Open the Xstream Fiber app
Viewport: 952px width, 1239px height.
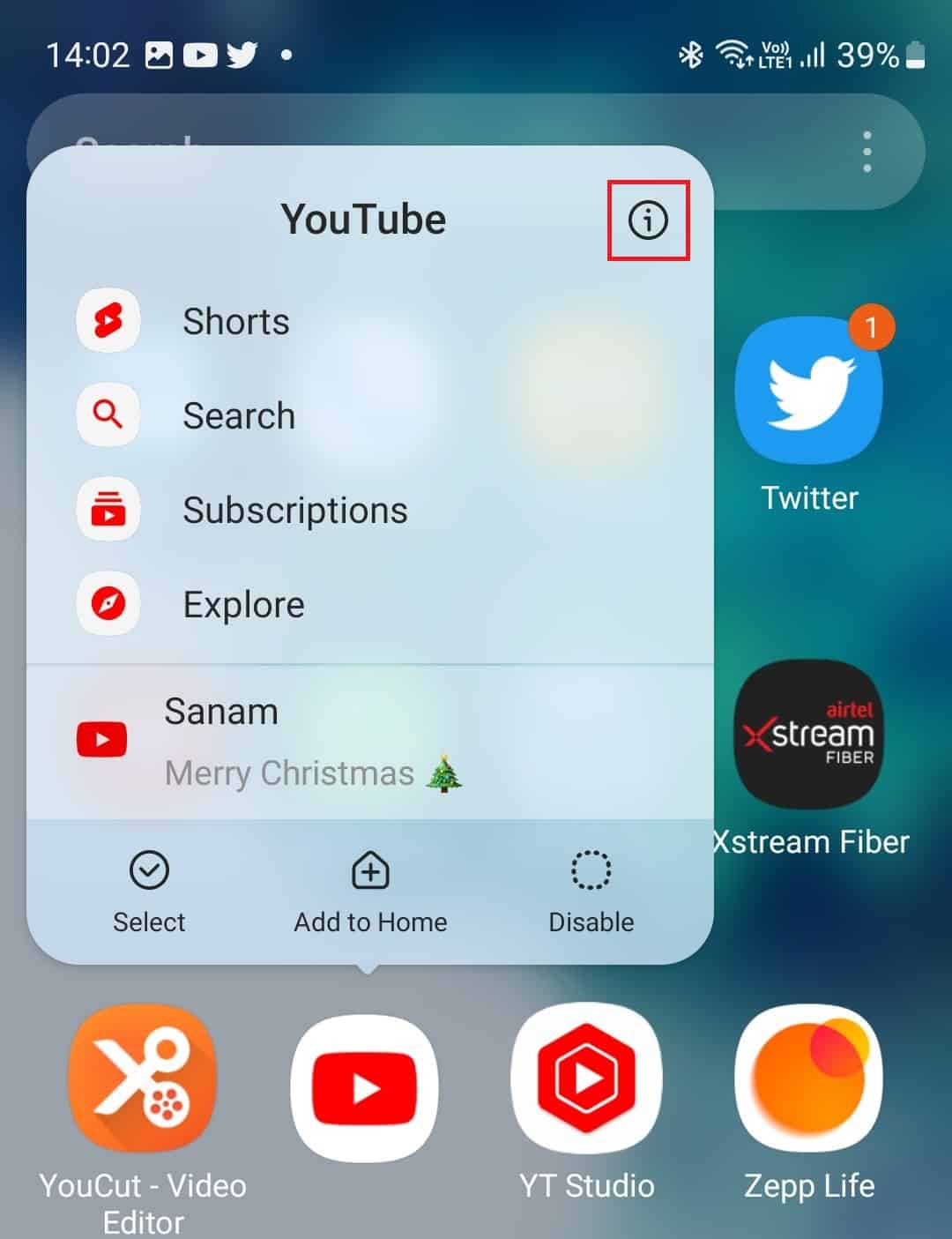point(809,736)
